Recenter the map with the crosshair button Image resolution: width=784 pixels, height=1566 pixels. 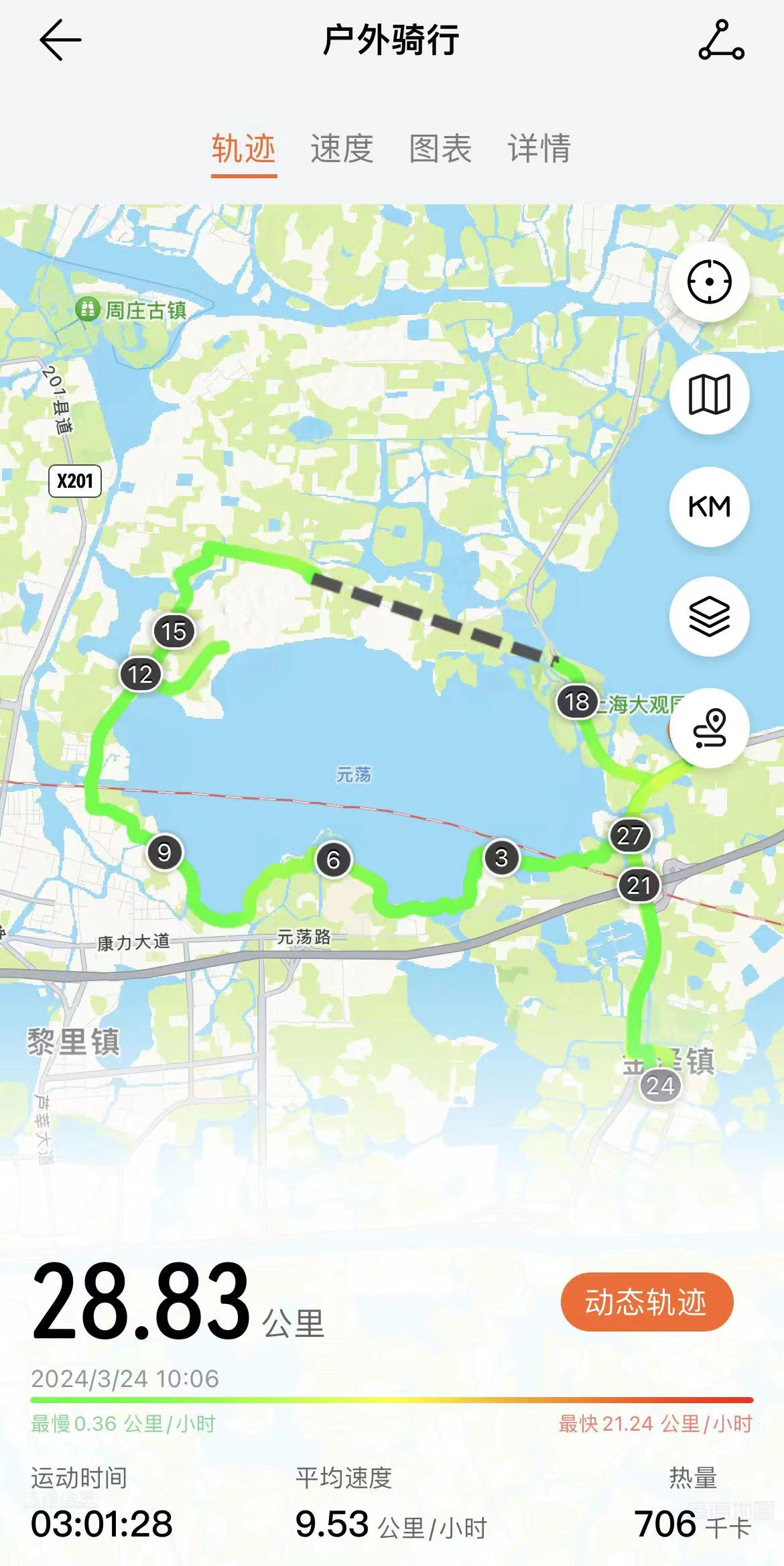(x=710, y=282)
